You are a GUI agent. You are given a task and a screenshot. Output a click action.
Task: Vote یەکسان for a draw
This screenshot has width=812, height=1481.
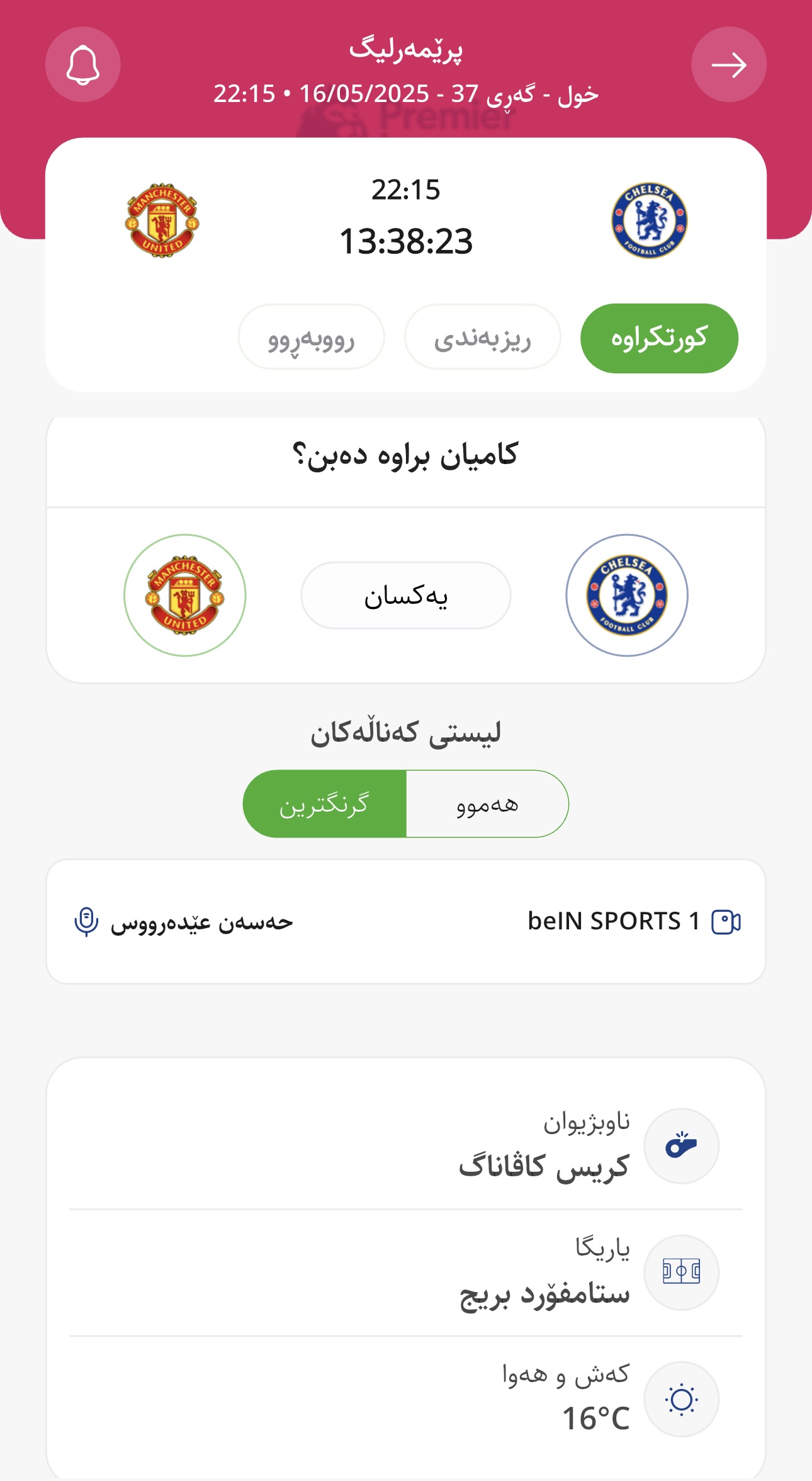click(x=406, y=595)
